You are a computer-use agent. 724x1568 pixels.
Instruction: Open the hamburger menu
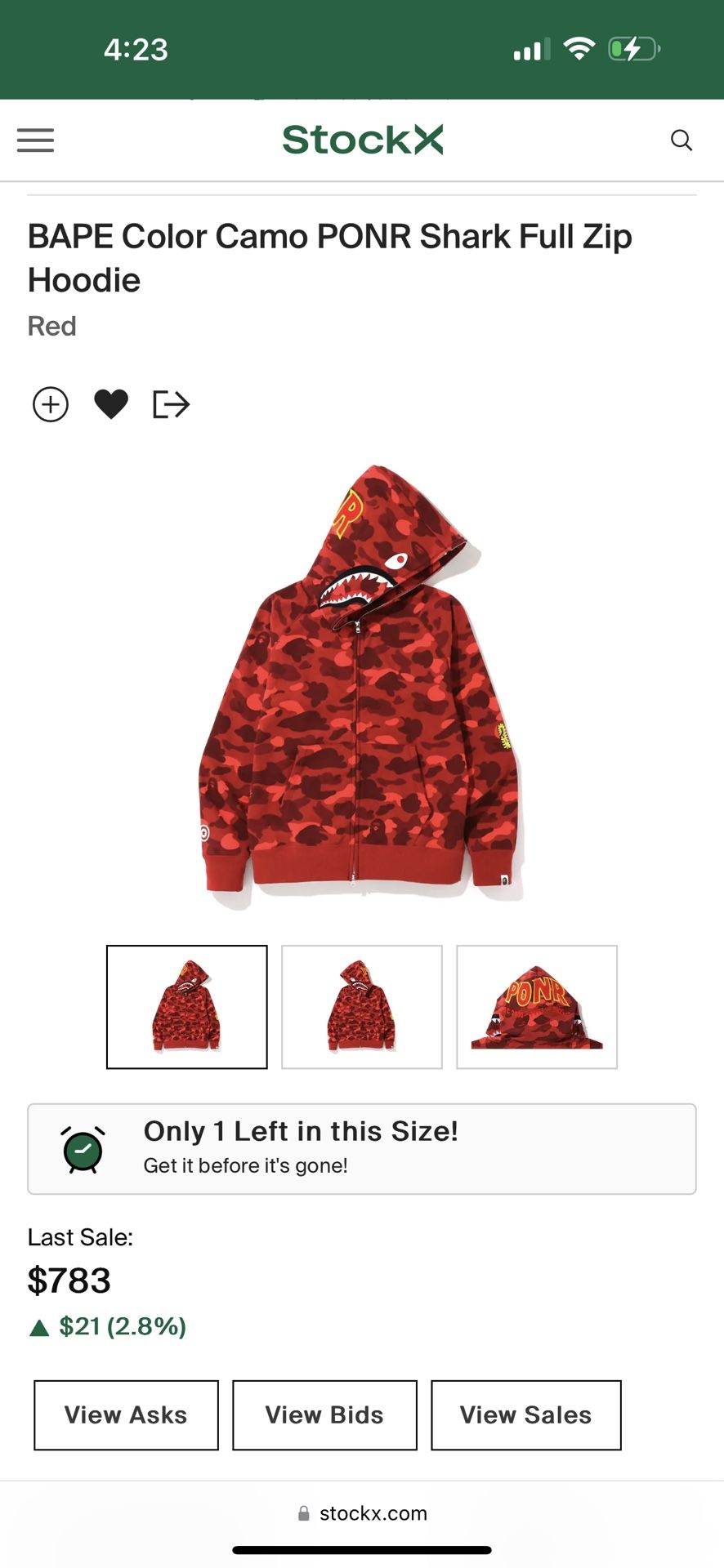coord(36,140)
